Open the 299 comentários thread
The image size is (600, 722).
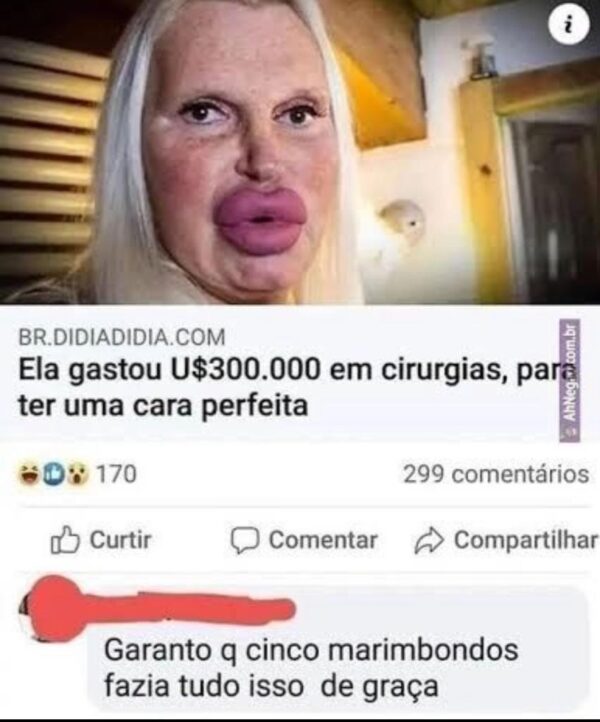click(496, 473)
